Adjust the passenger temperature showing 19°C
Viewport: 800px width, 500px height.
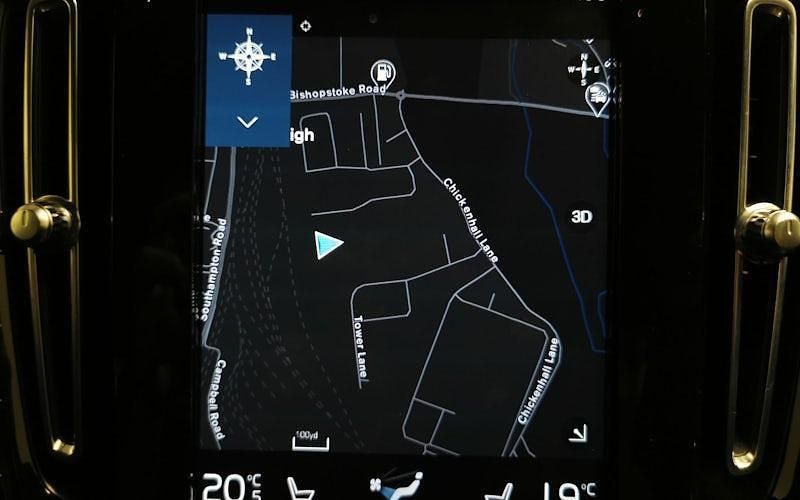(565, 488)
